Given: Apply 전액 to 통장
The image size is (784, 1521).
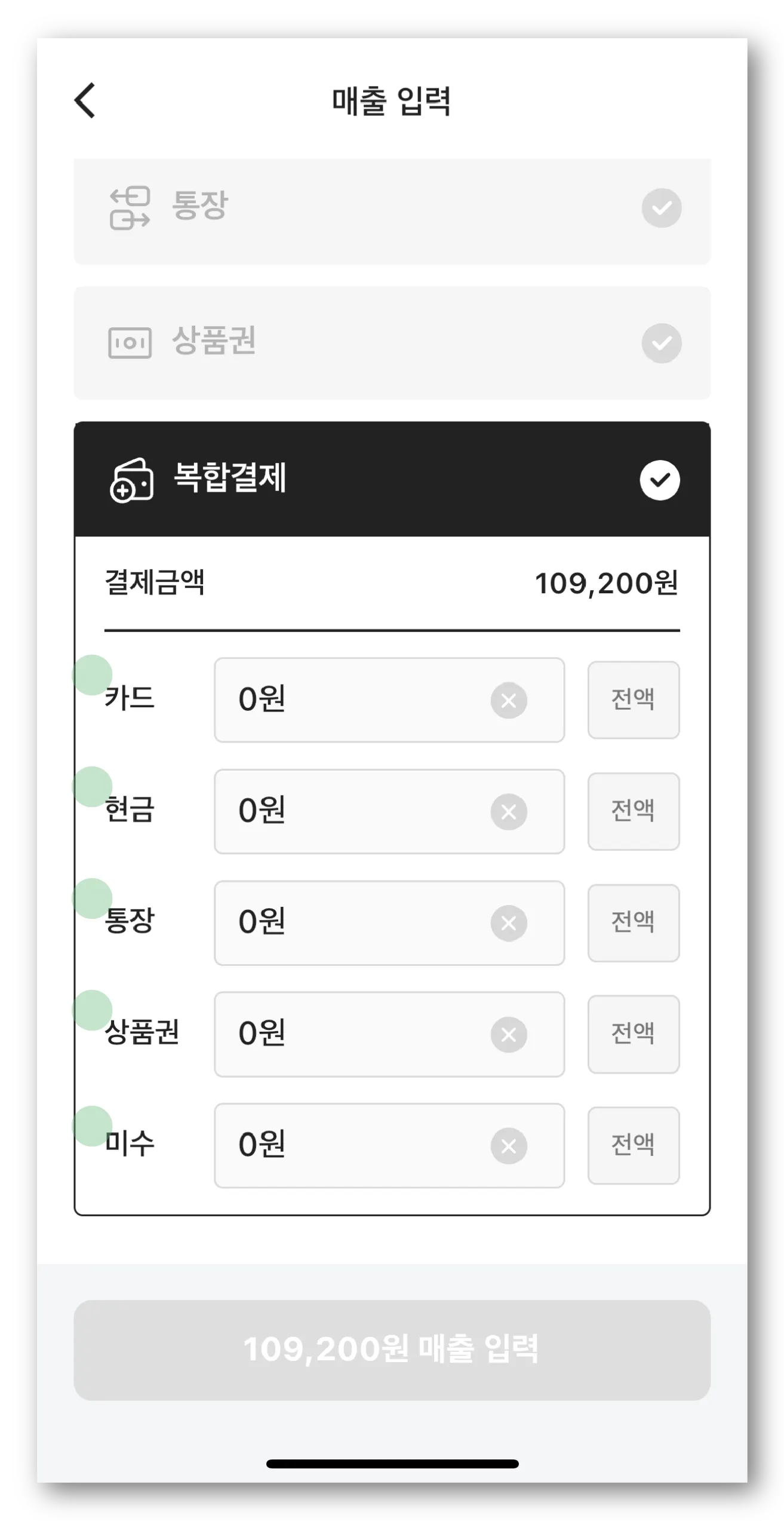Looking at the screenshot, I should pos(633,922).
